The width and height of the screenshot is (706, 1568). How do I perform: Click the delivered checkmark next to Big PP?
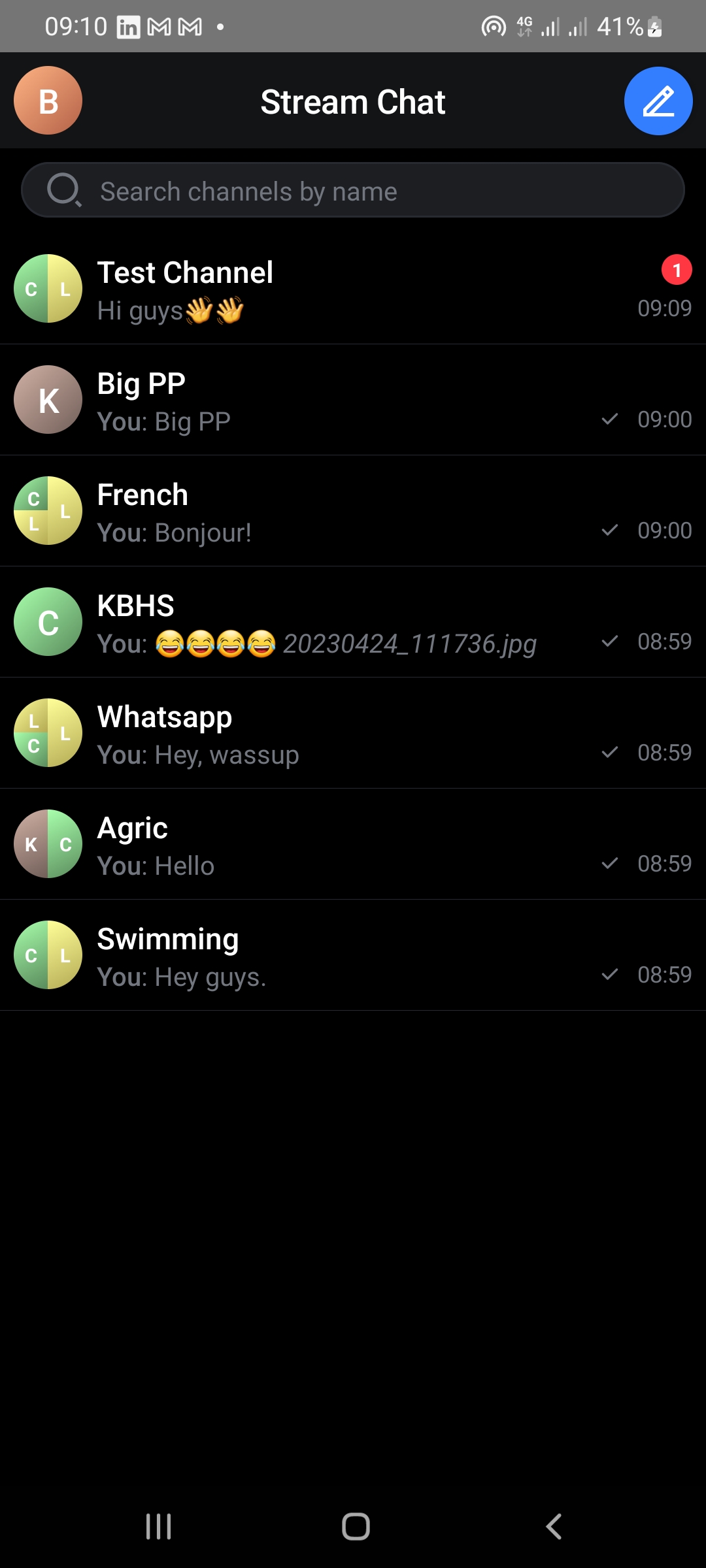(611, 419)
